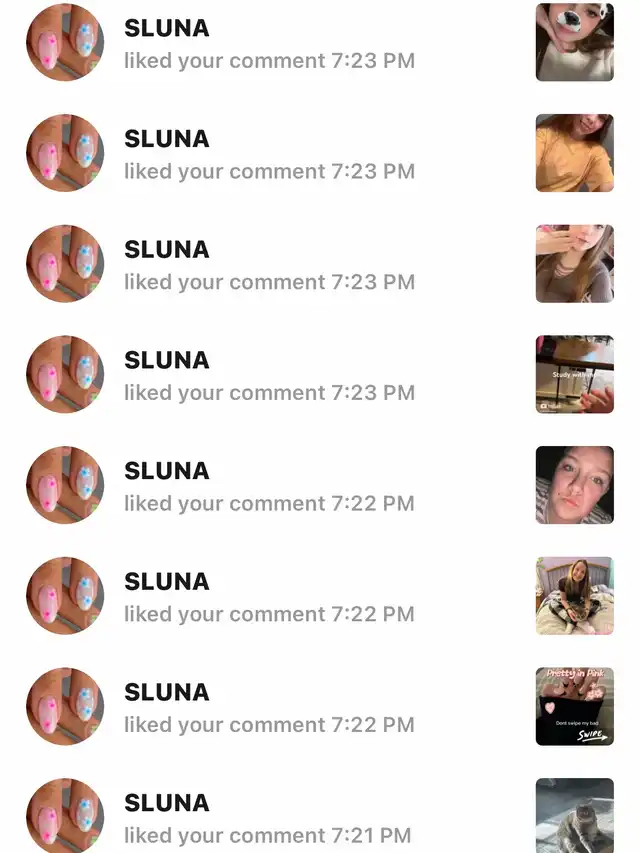Image resolution: width=640 pixels, height=853 pixels.
Task: Open the selfie thumbnail with dog-nose filter
Action: (x=574, y=42)
